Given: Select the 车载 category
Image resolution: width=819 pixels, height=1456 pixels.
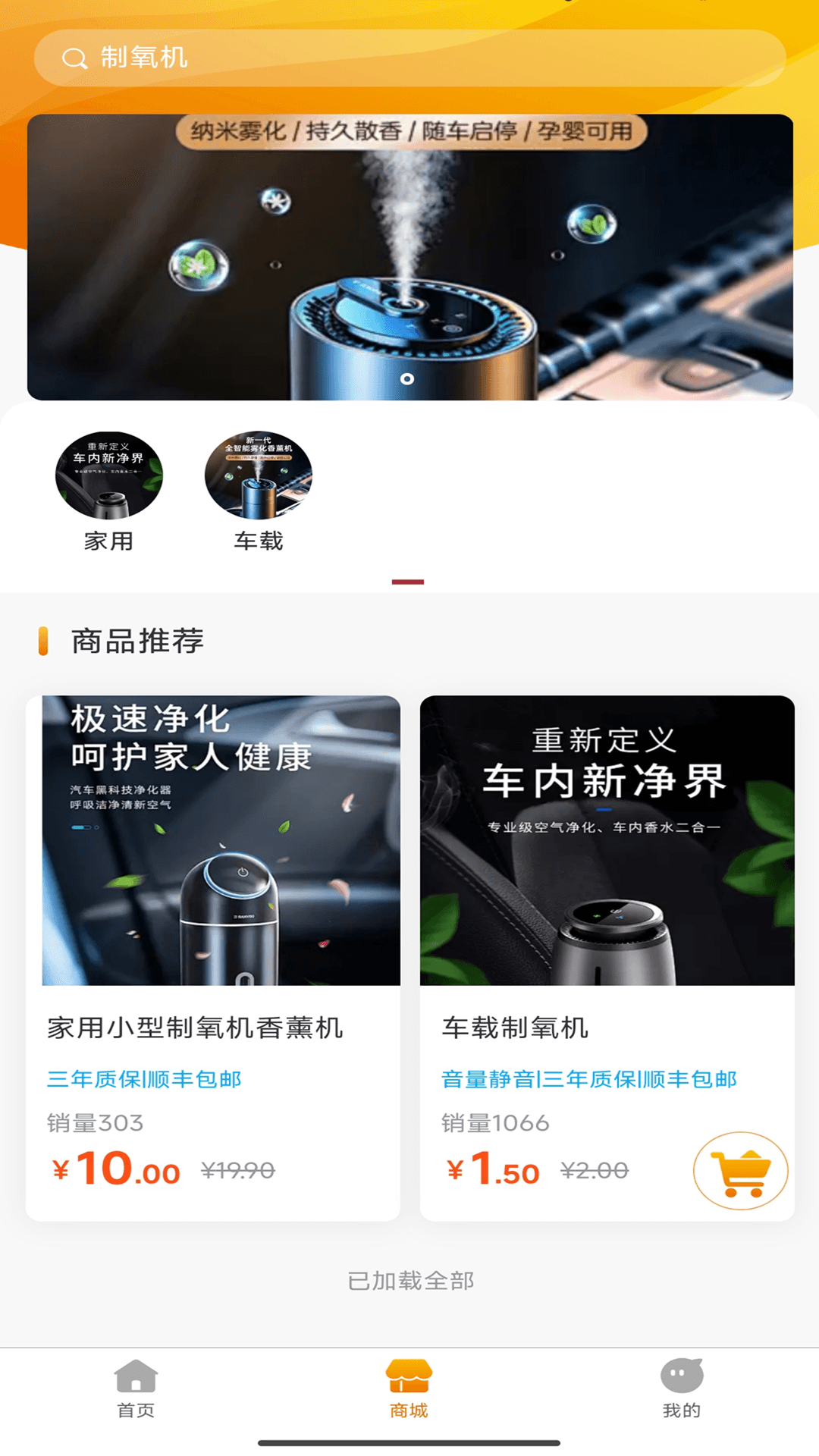Looking at the screenshot, I should pyautogui.click(x=259, y=491).
